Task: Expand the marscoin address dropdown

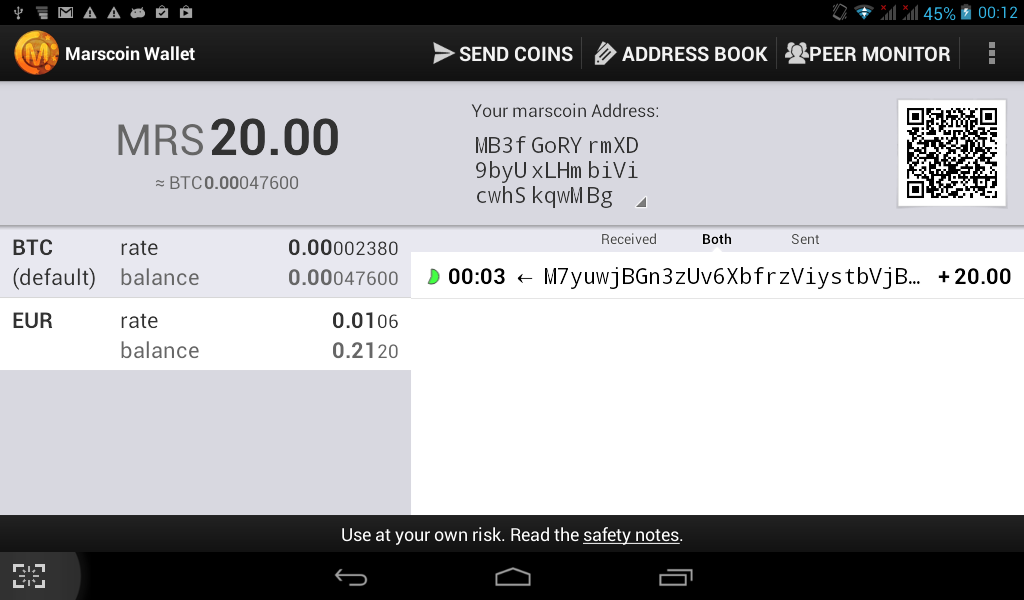Action: click(640, 202)
